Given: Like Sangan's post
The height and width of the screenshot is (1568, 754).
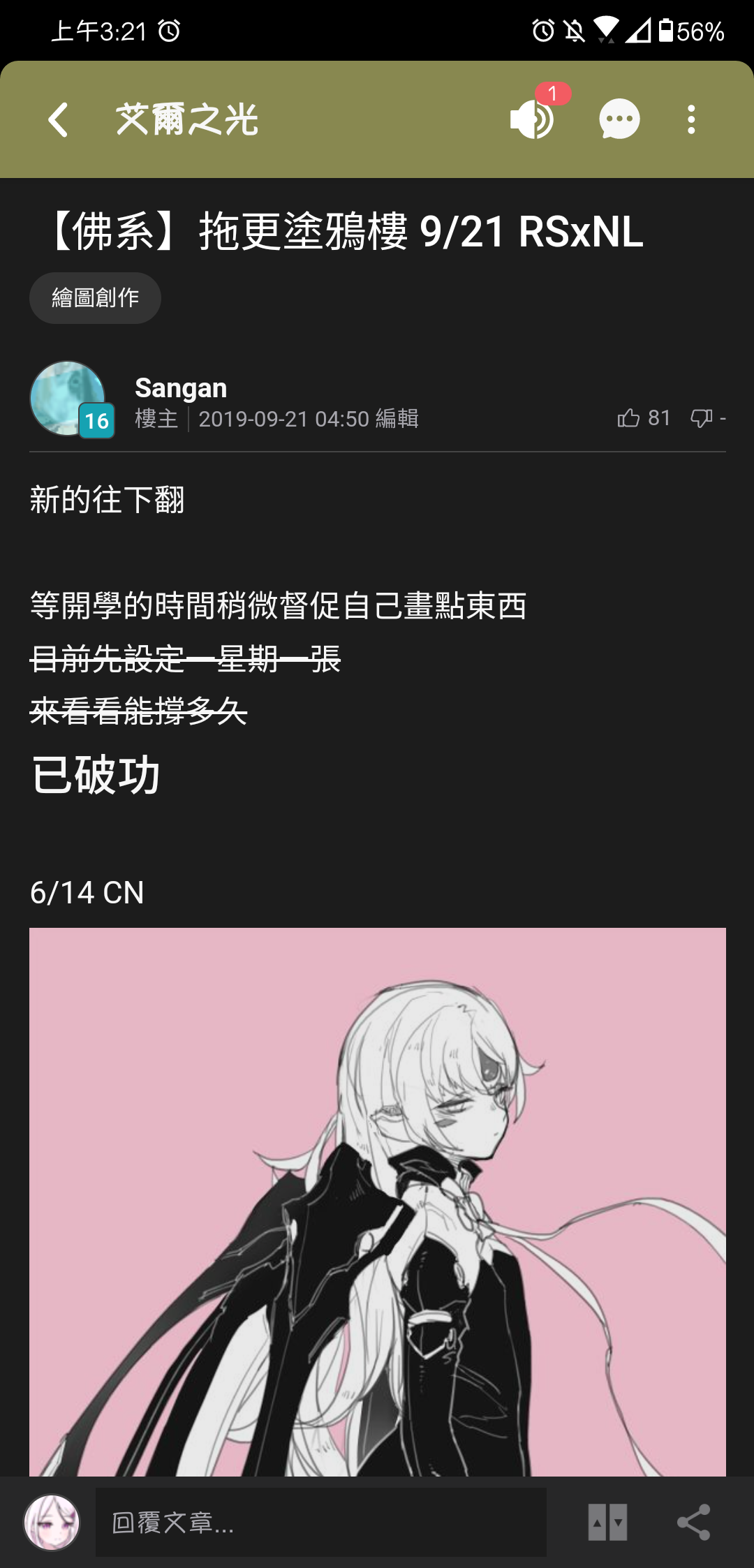Looking at the screenshot, I should [629, 418].
